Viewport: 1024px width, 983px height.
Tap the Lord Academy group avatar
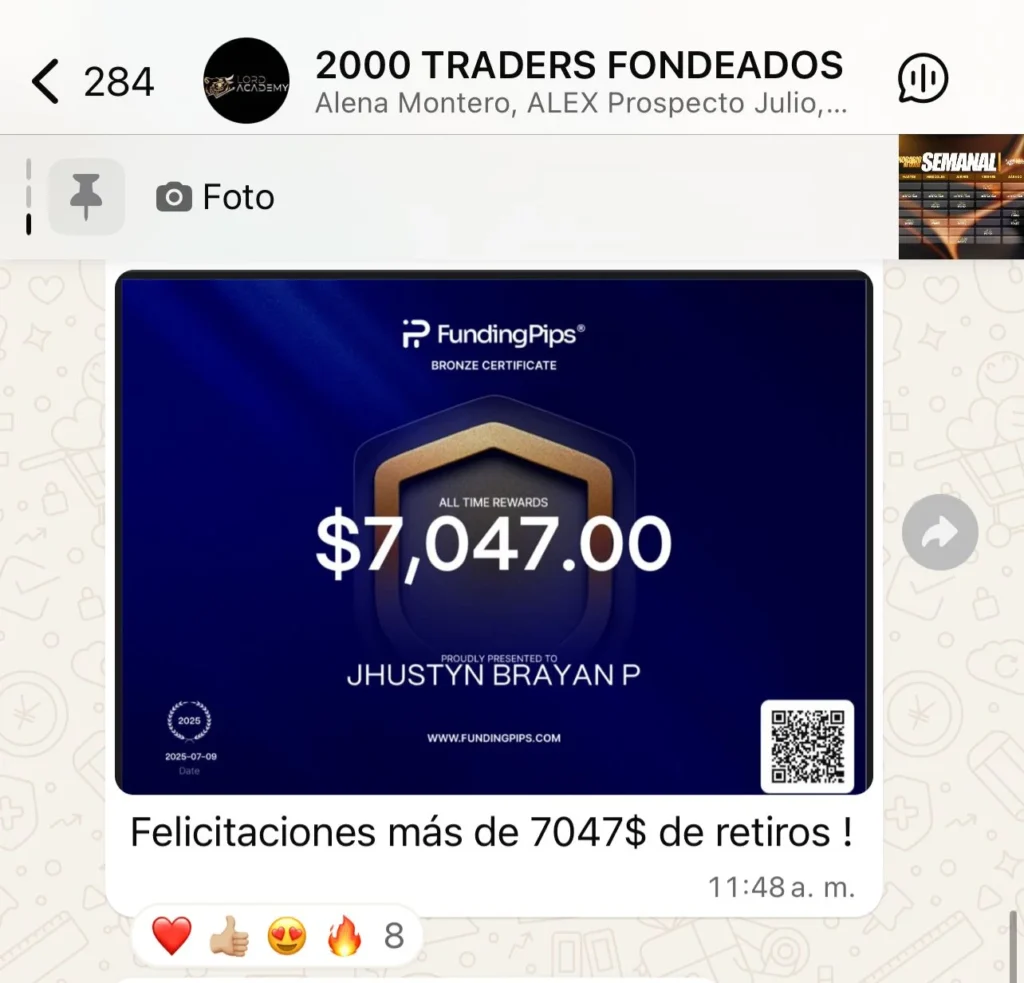coord(246,82)
